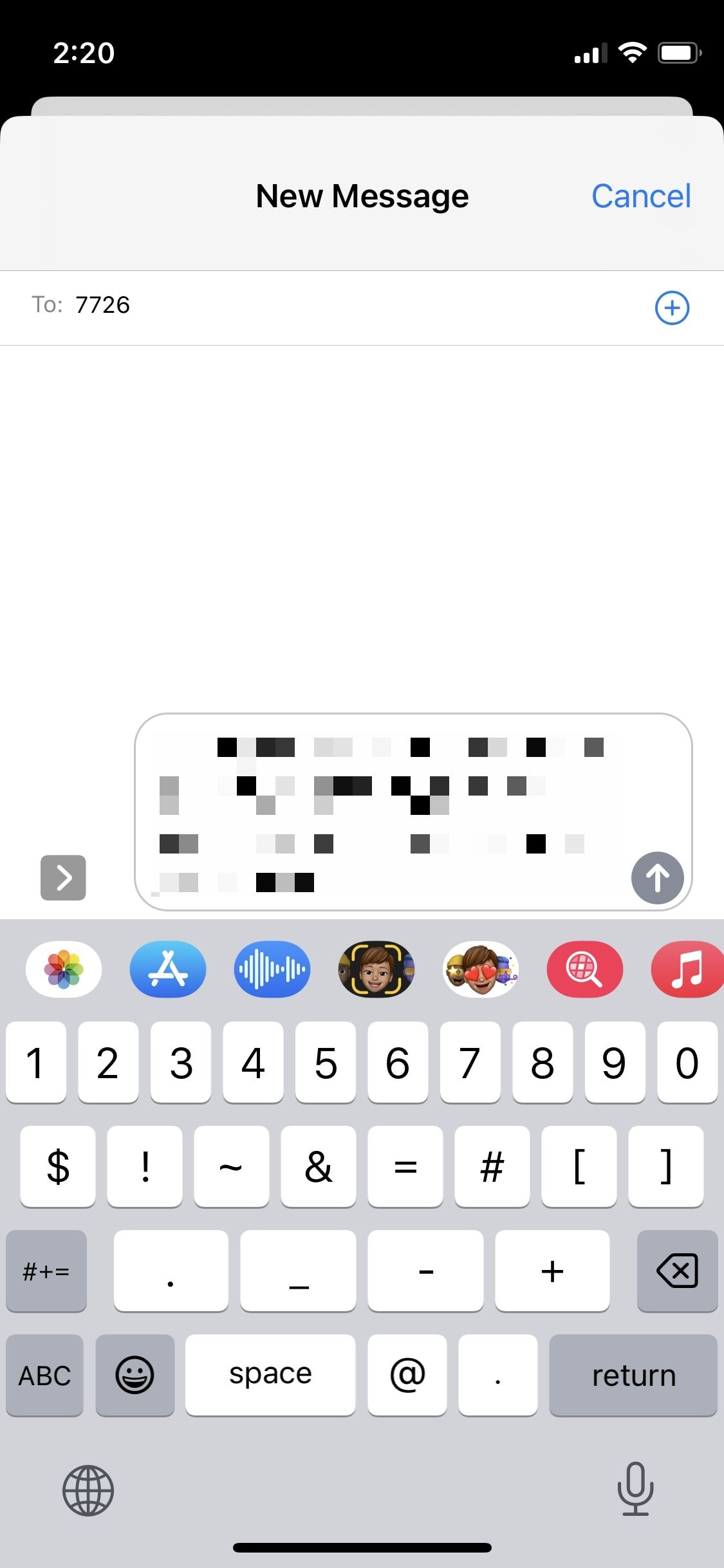Open the Apple Music iMessage app
Viewport: 724px width, 1568px height.
[687, 969]
